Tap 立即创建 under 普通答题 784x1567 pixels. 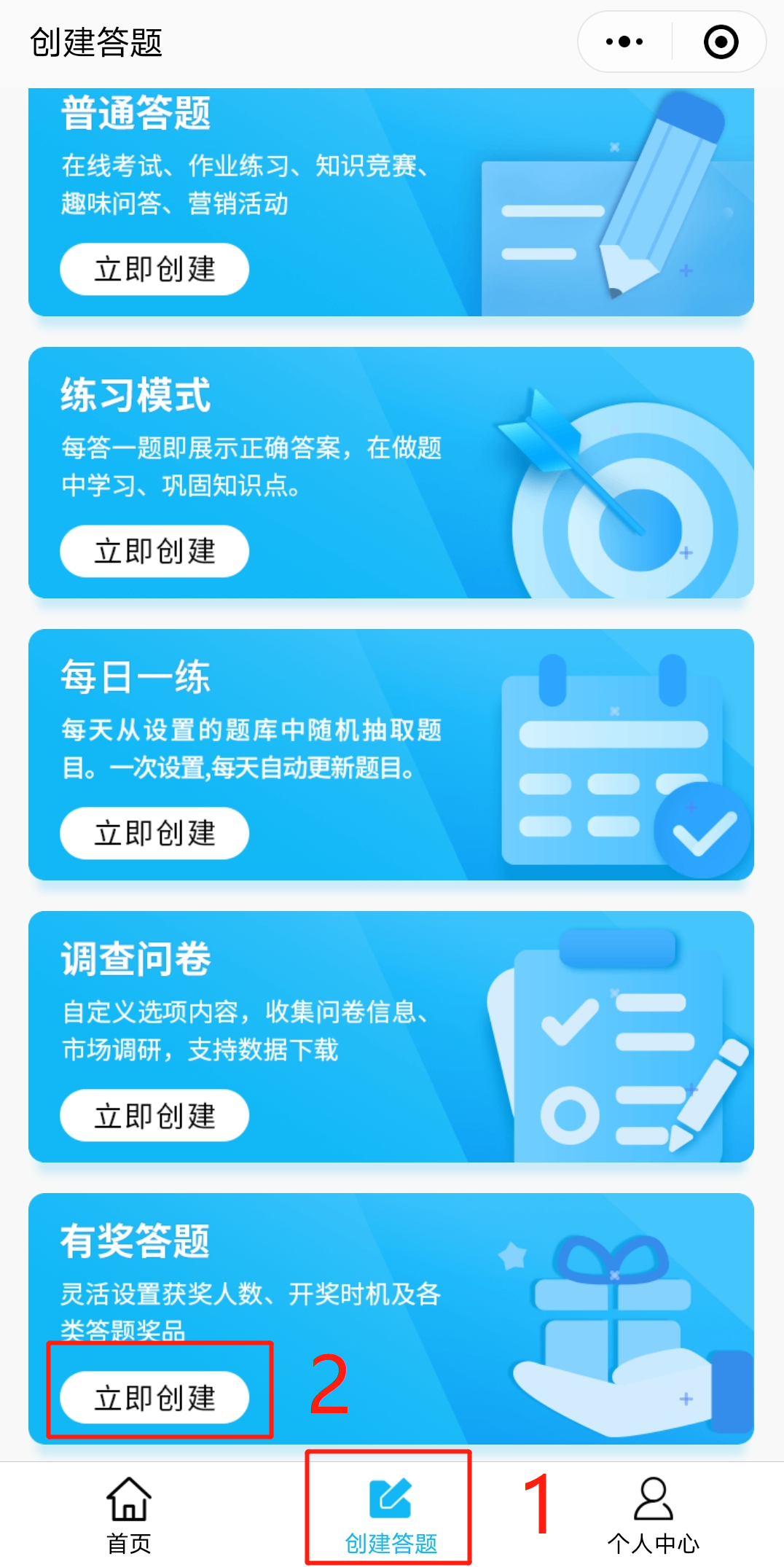pyautogui.click(x=154, y=269)
